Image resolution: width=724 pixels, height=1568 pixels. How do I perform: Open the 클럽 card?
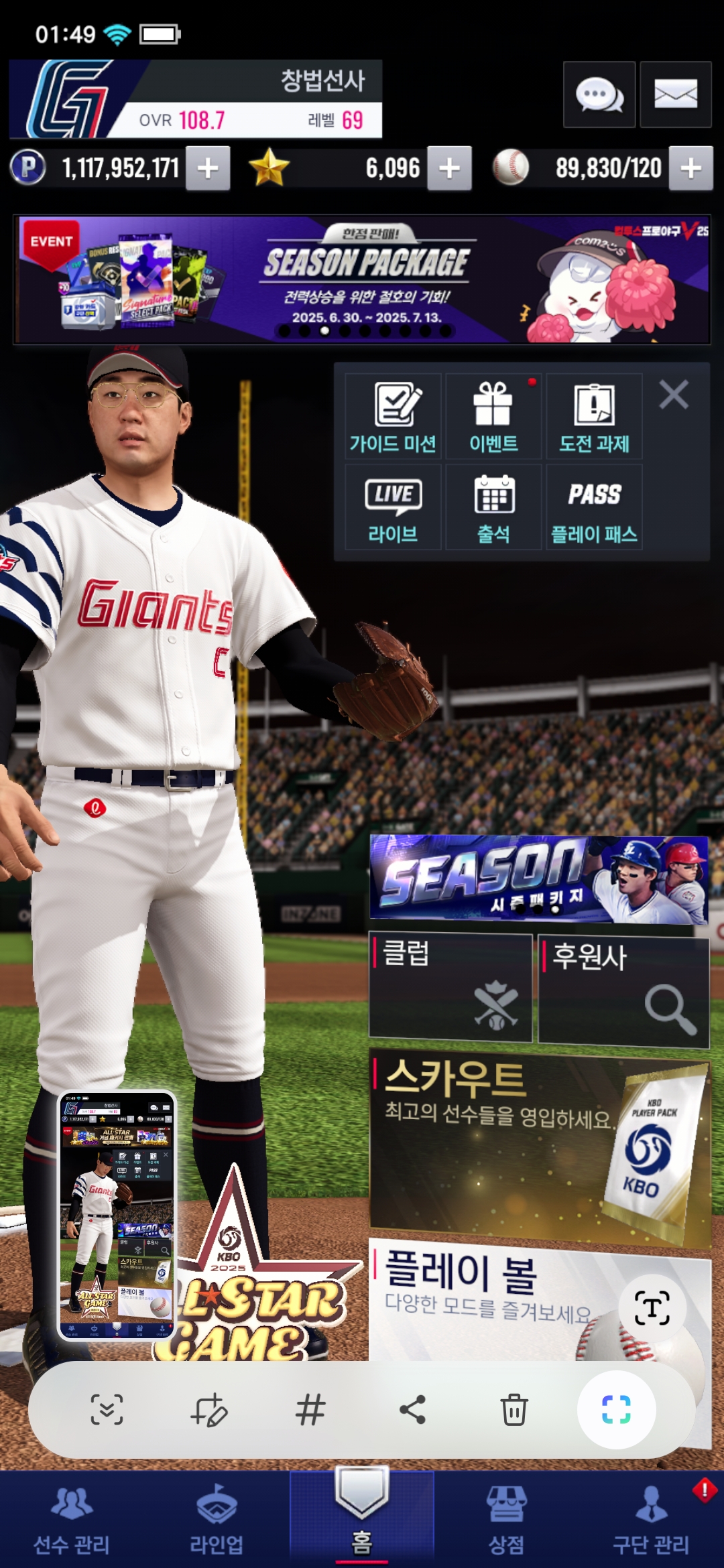pos(450,987)
